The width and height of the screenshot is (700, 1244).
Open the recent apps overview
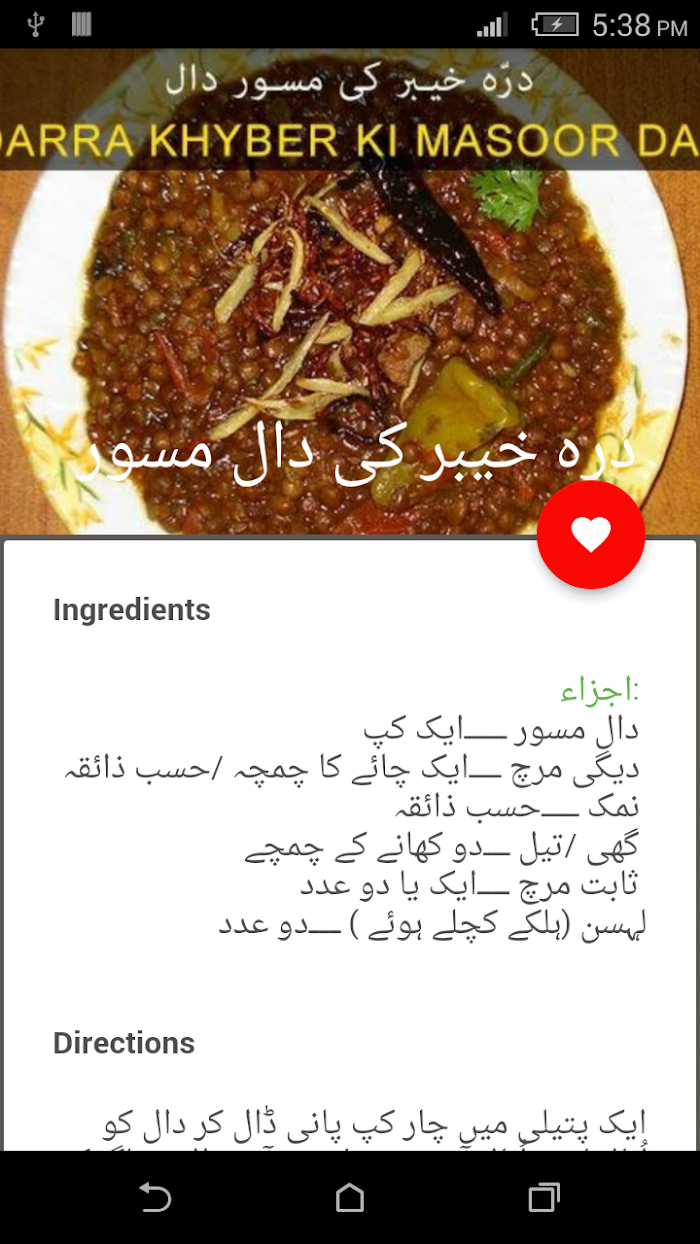(544, 1197)
